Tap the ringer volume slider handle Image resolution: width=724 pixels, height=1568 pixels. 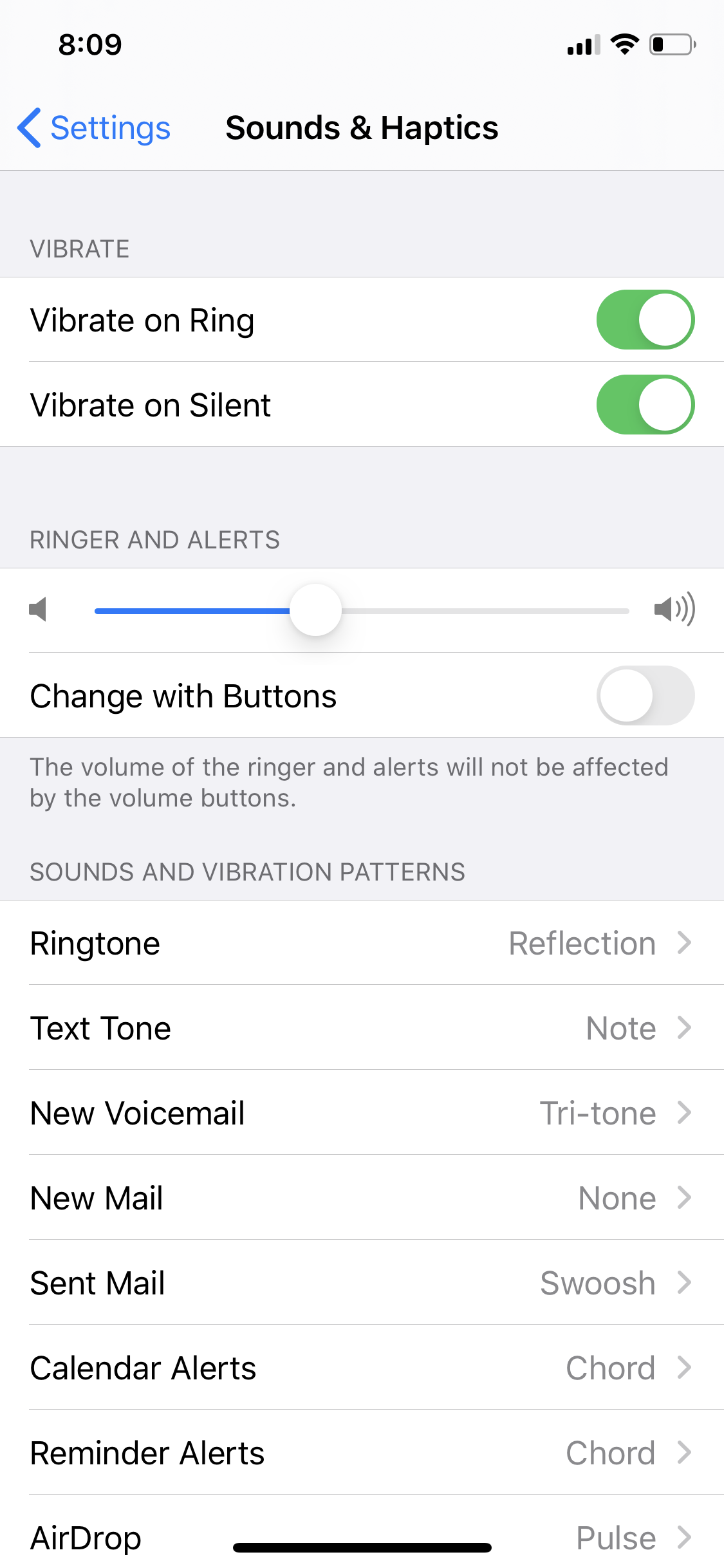[315, 610]
